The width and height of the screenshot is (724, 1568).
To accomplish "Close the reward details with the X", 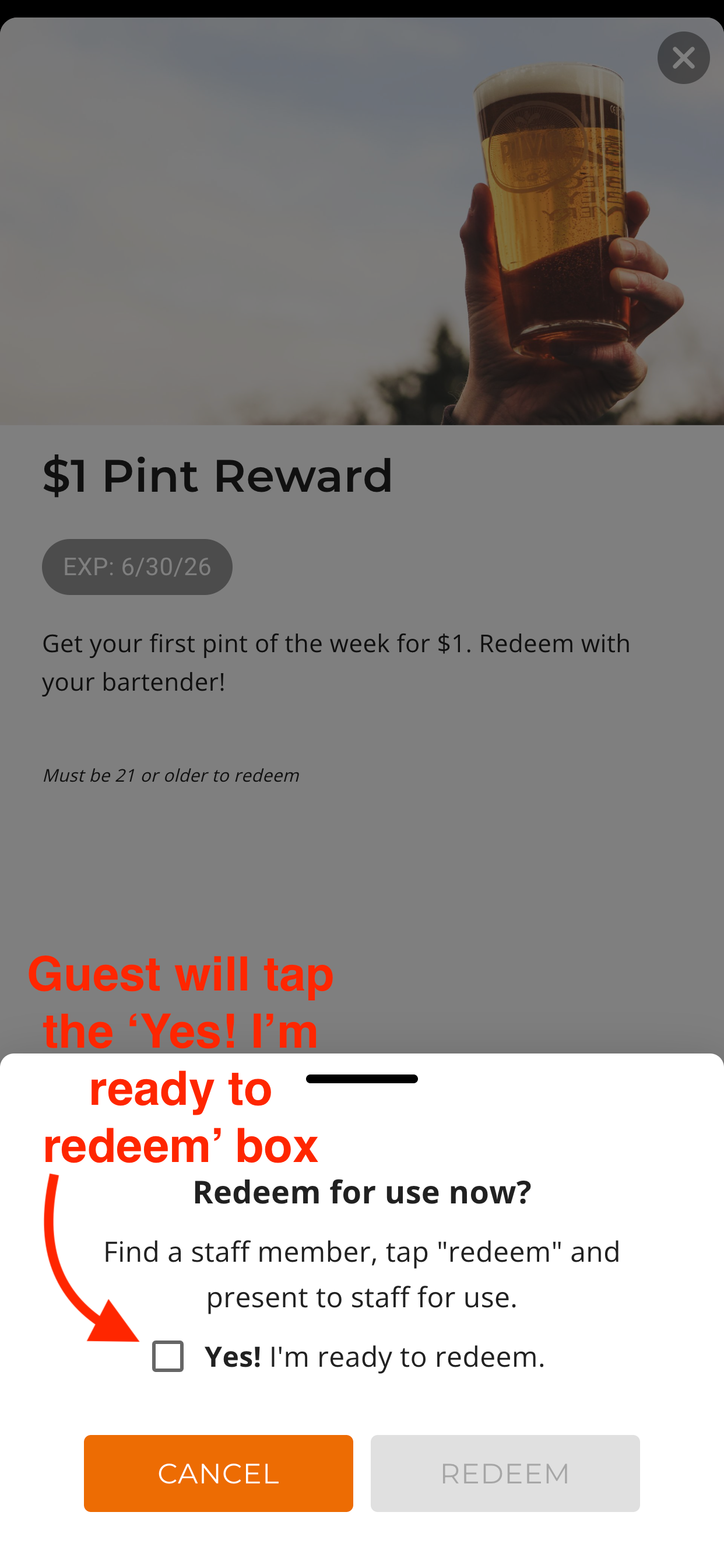I will coord(683,58).
